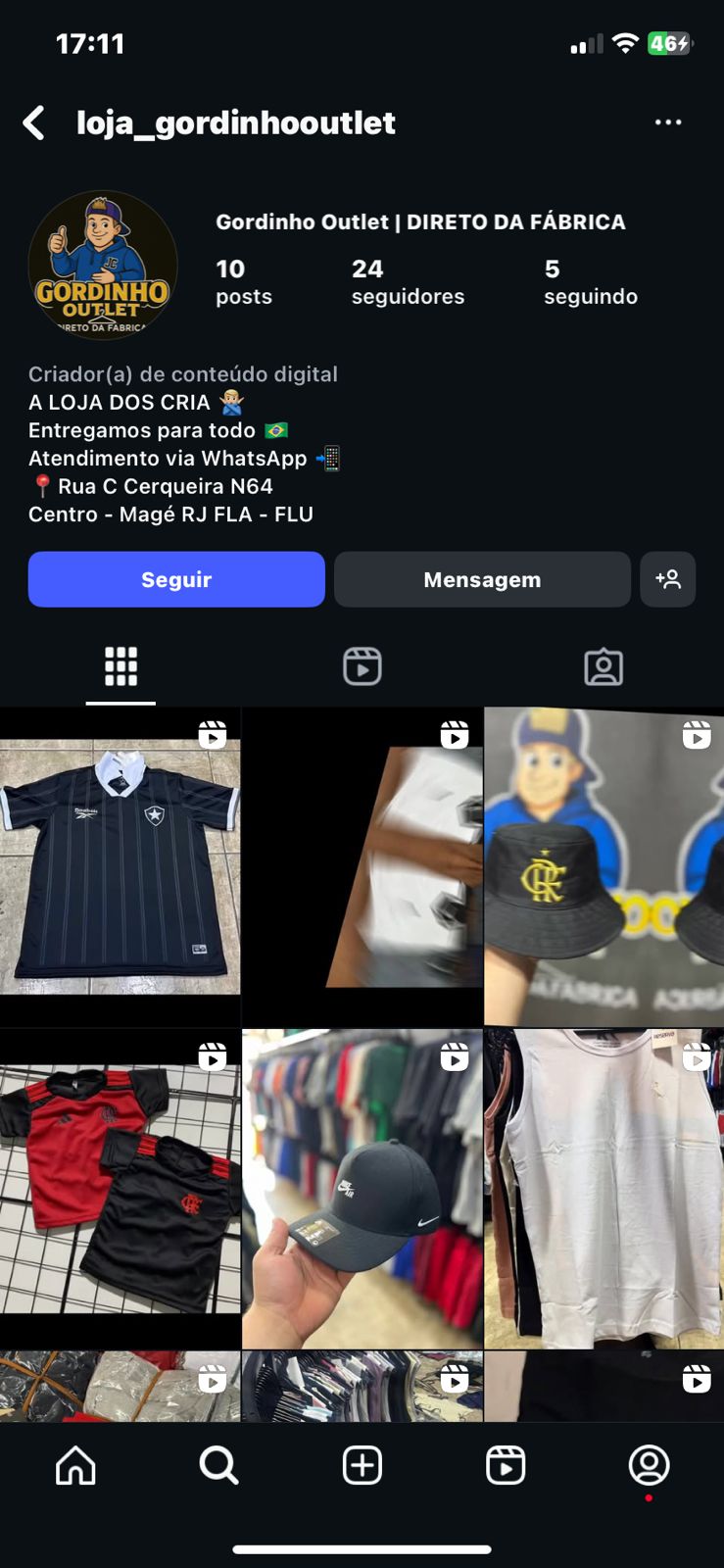Go to the Home feed

tap(75, 1466)
